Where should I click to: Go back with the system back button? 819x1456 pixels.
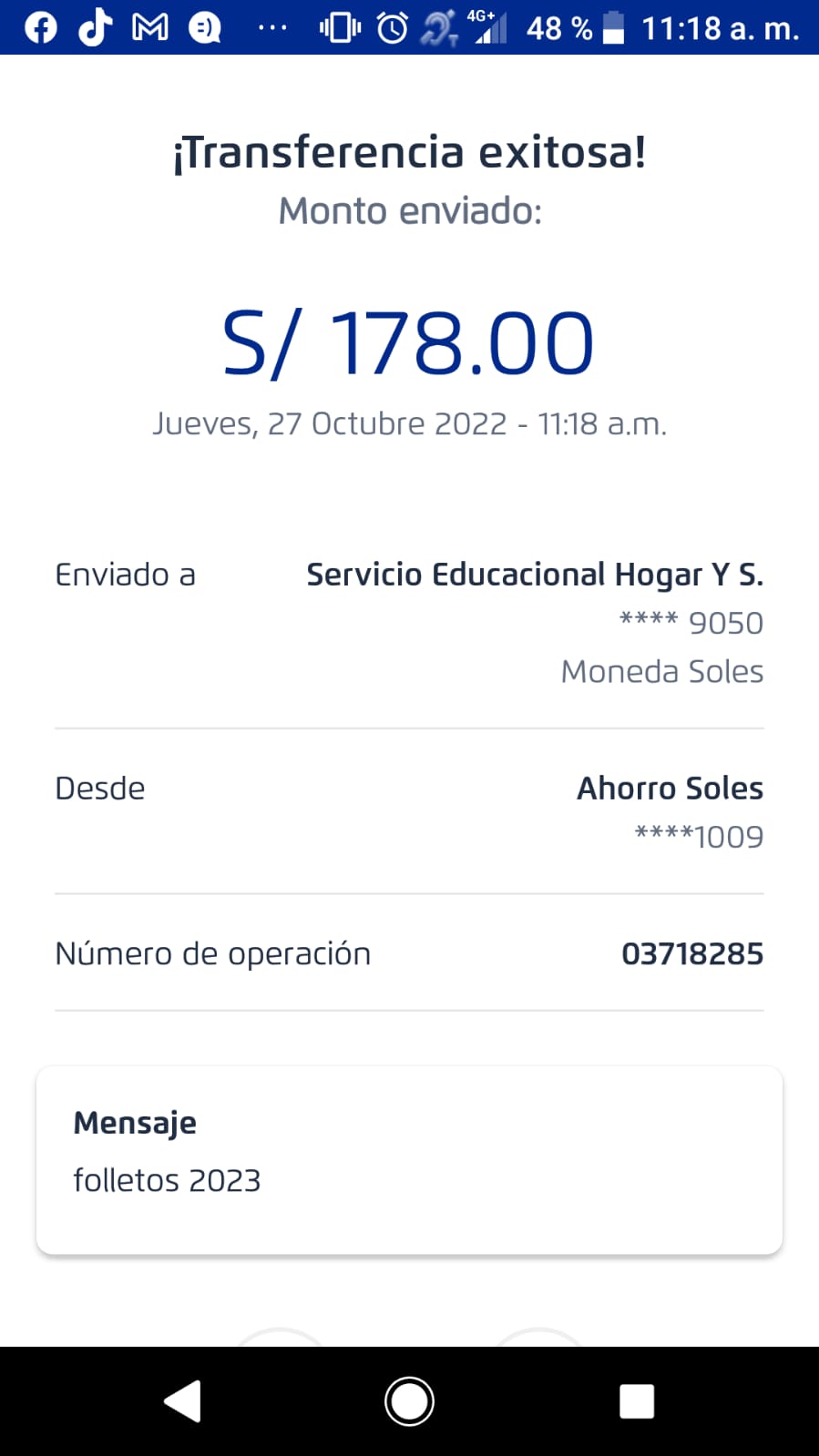pyautogui.click(x=183, y=1400)
